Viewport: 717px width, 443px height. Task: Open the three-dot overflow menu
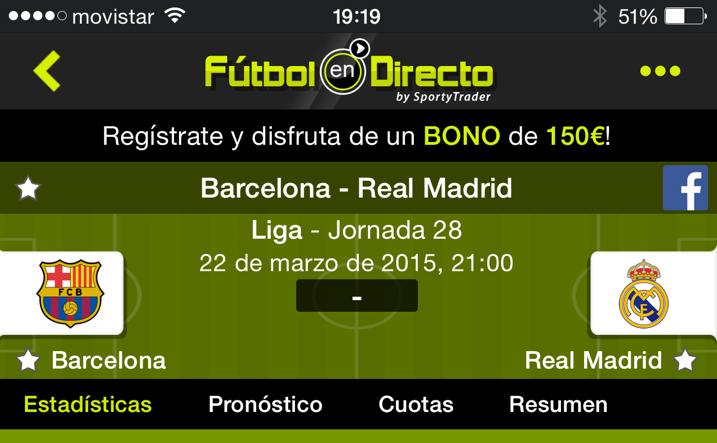660,71
